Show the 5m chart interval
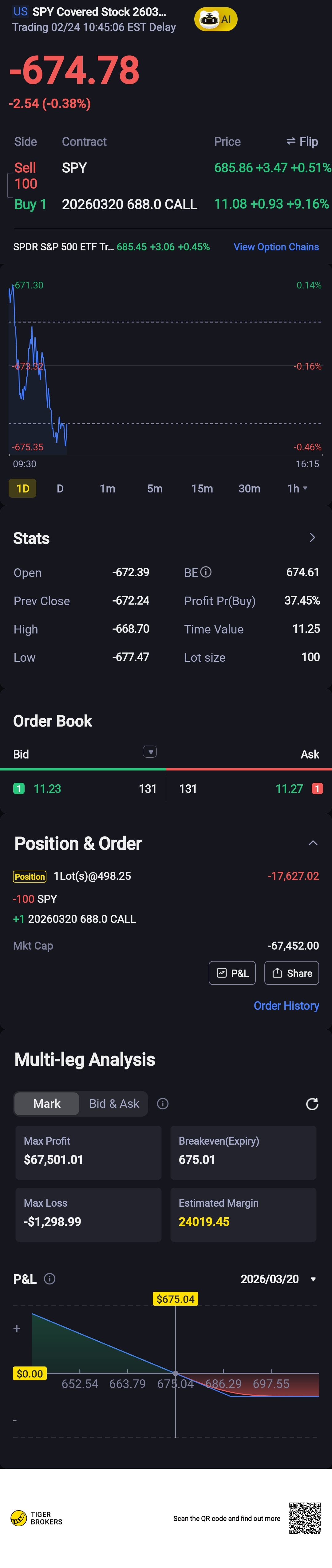This screenshot has height=1568, width=332. (155, 489)
